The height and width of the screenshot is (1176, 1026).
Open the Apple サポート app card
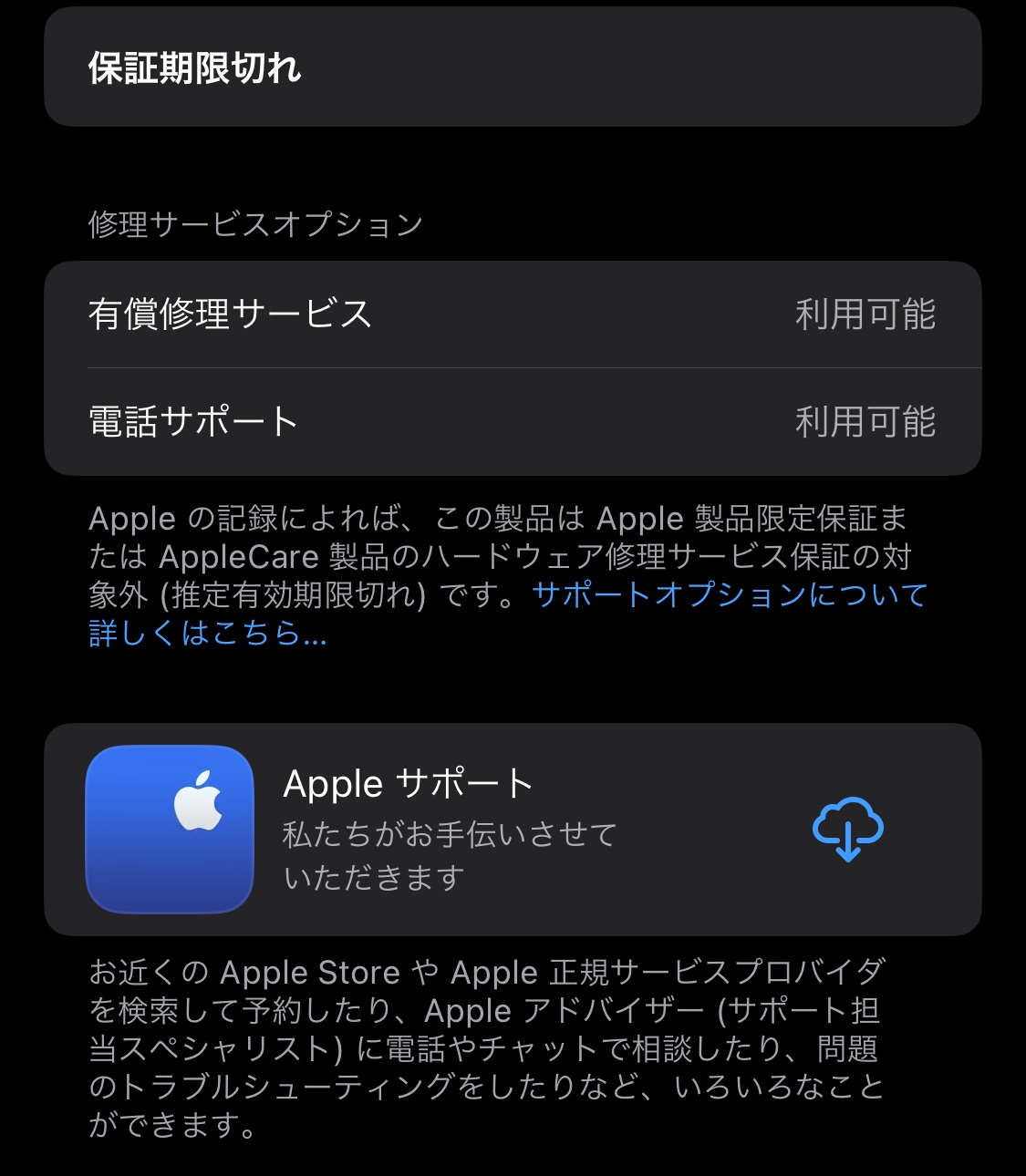tap(447, 830)
